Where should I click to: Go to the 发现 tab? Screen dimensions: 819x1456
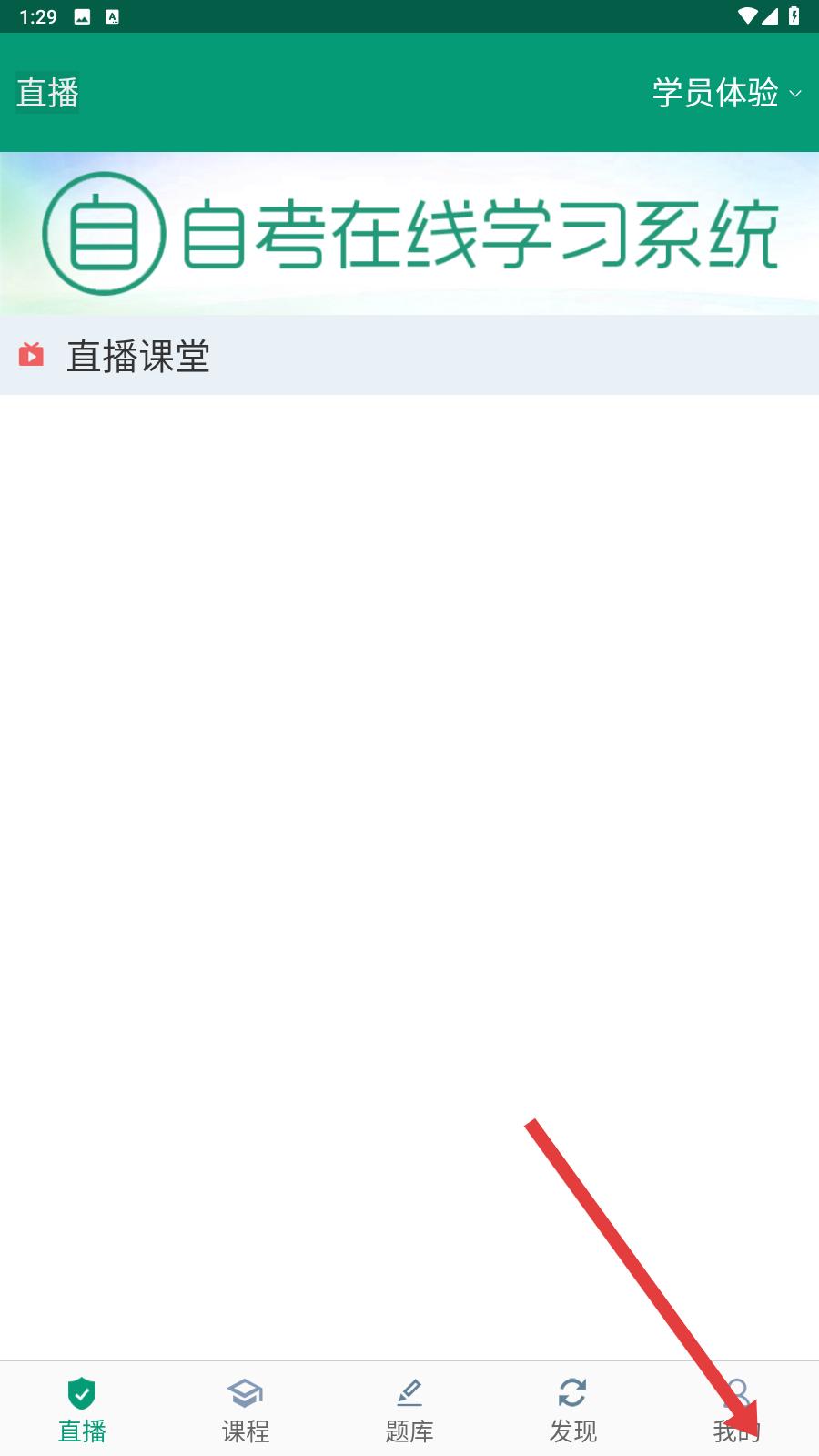573,1410
